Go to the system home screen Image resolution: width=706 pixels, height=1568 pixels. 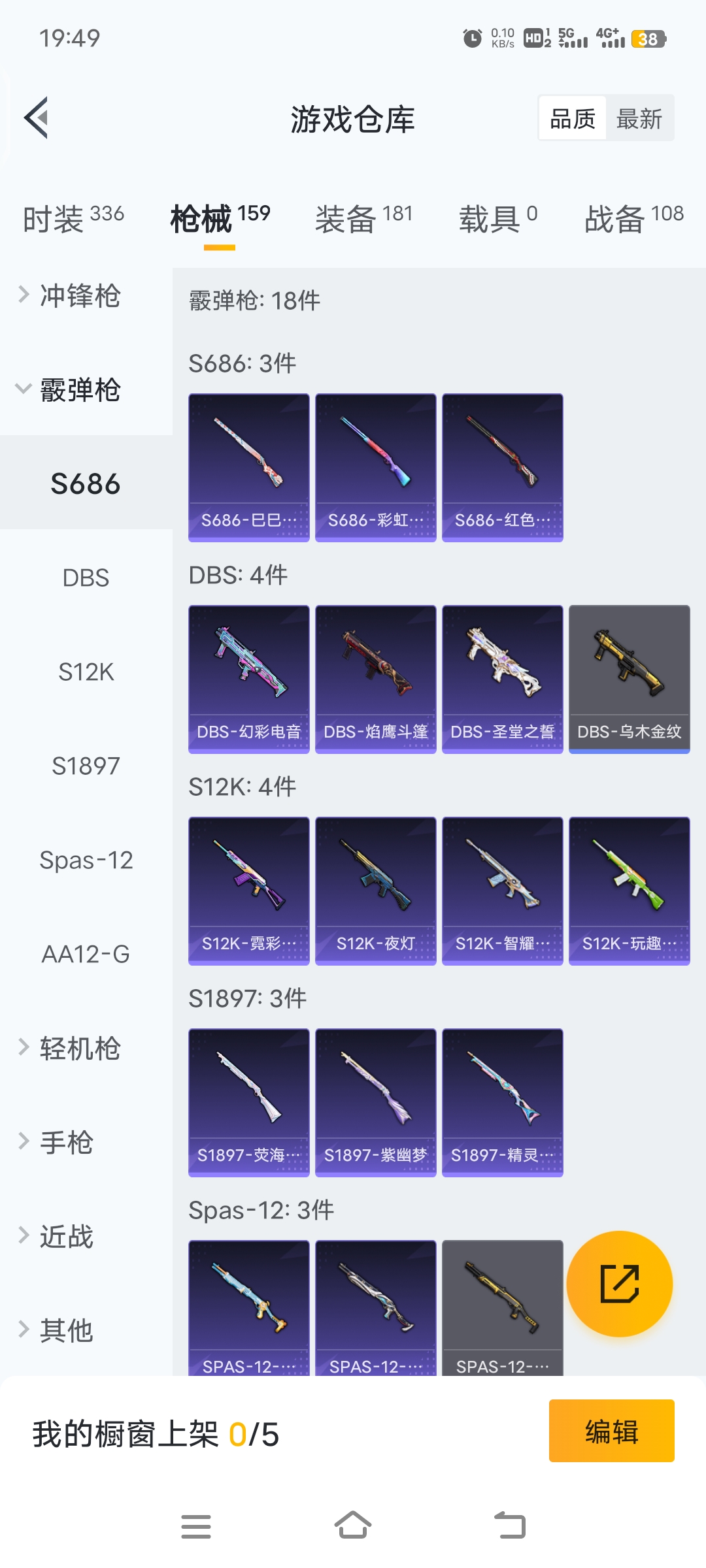(353, 1526)
